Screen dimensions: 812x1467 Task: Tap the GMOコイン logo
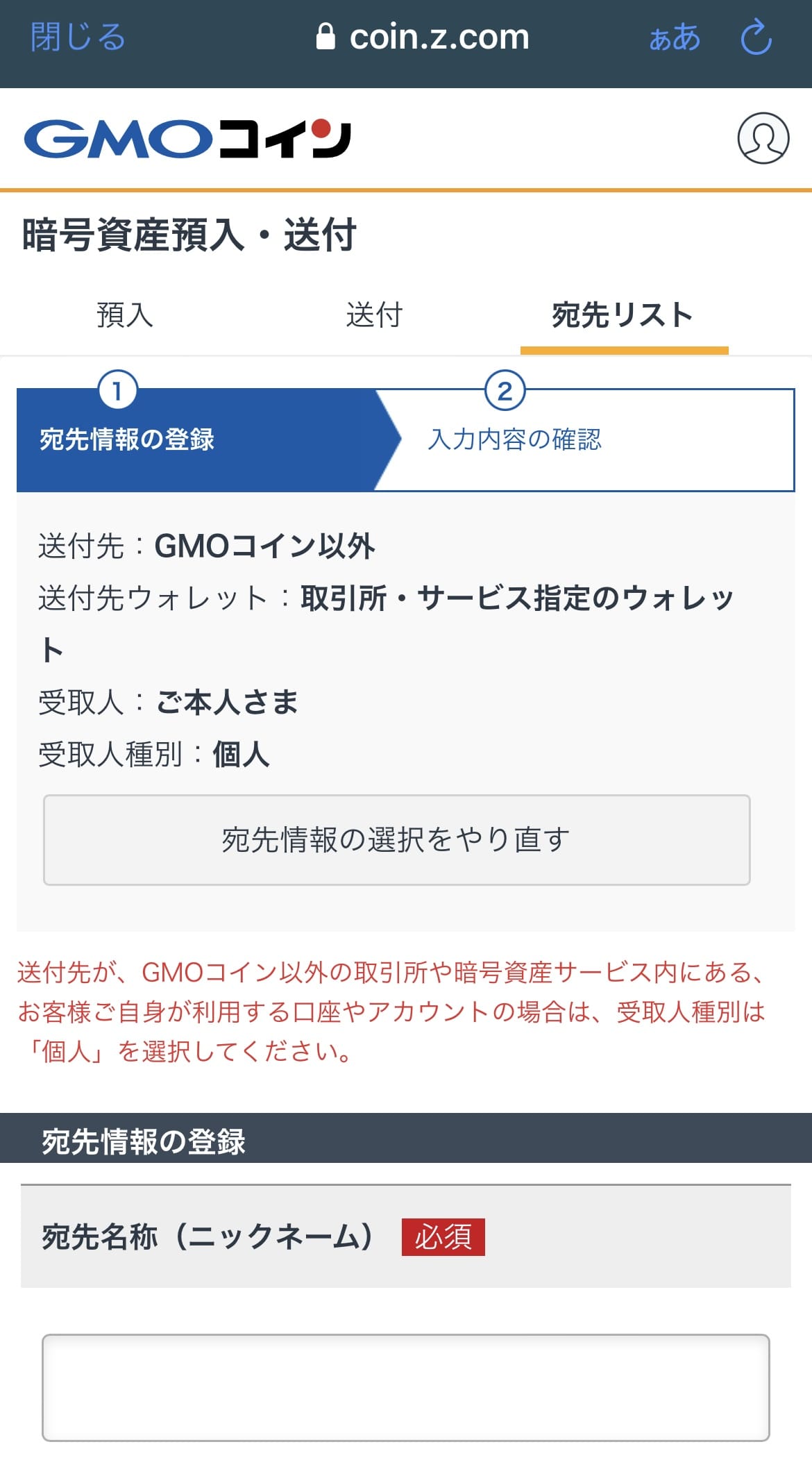click(x=187, y=139)
